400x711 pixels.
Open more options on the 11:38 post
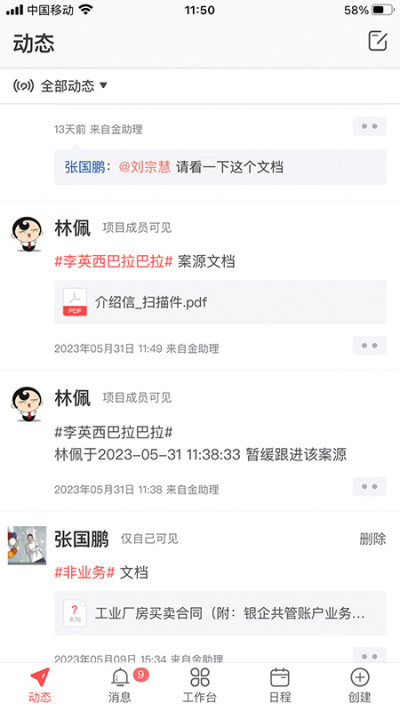tap(369, 487)
